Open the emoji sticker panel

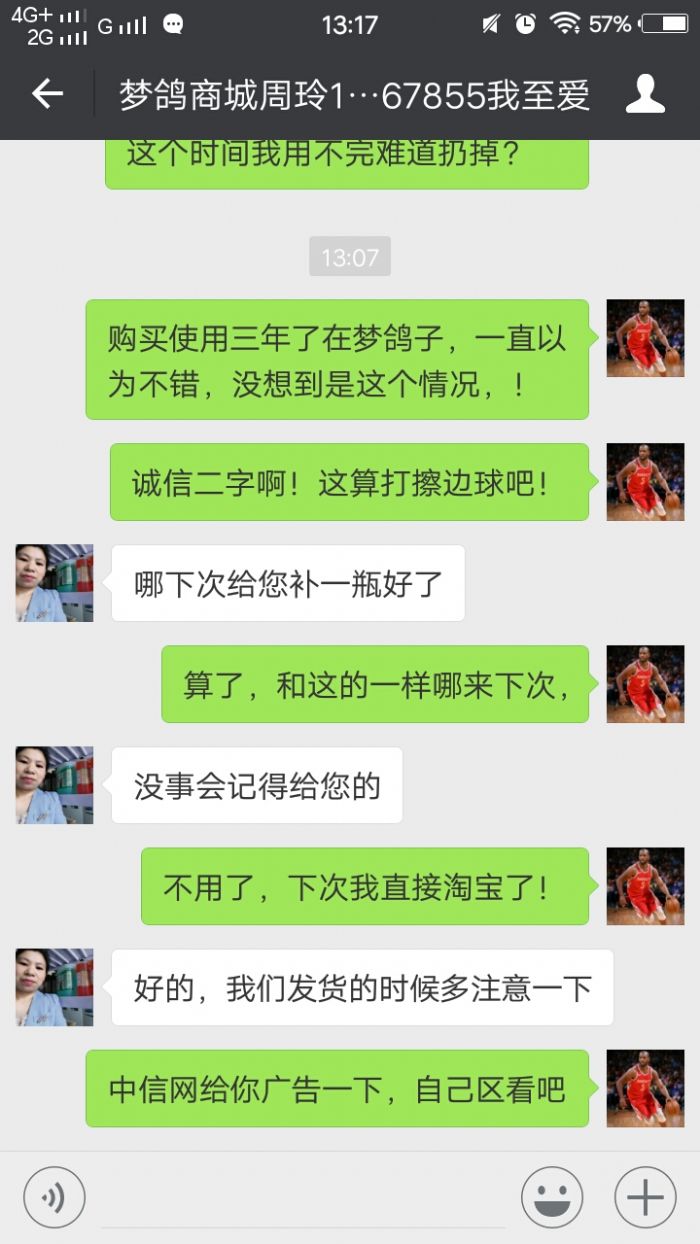(x=552, y=1197)
